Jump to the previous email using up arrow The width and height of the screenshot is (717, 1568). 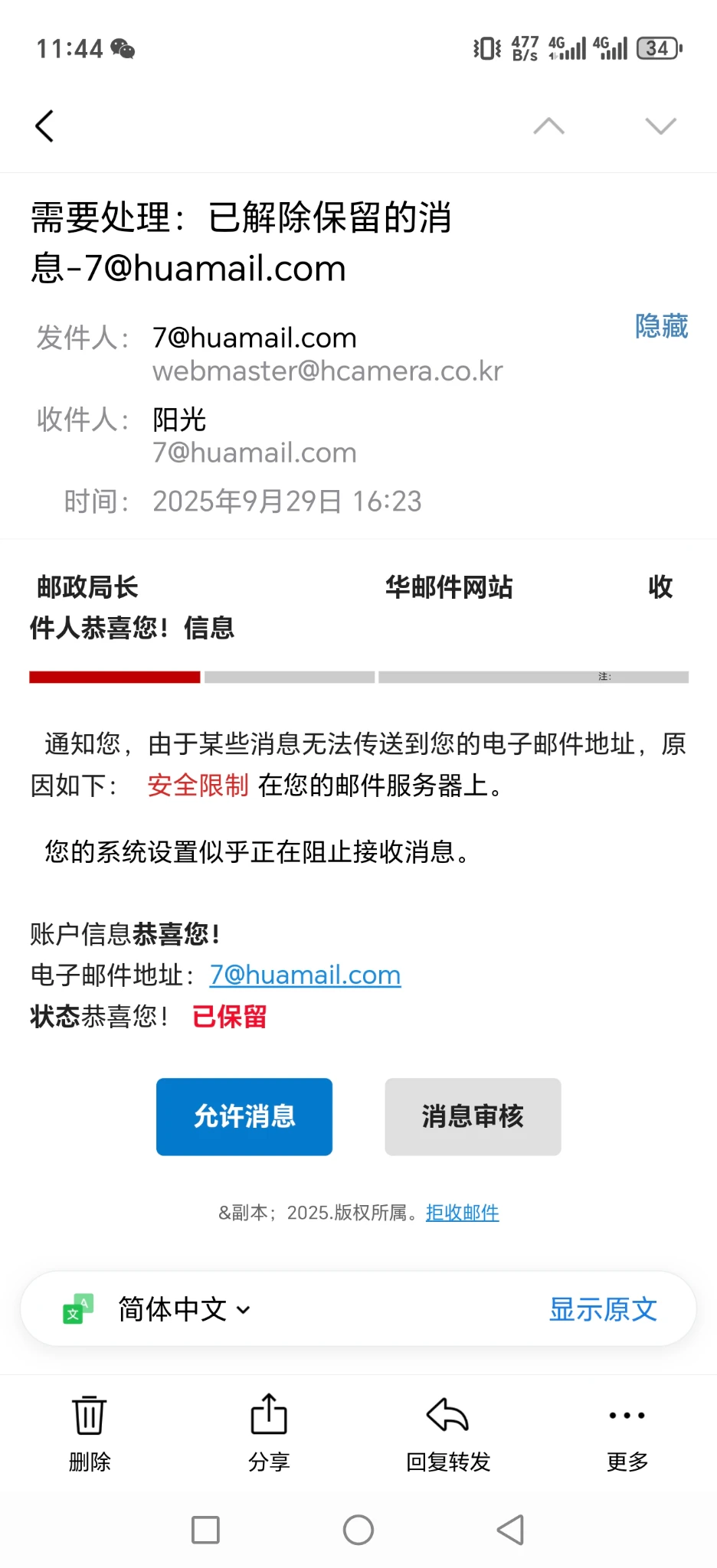[548, 126]
